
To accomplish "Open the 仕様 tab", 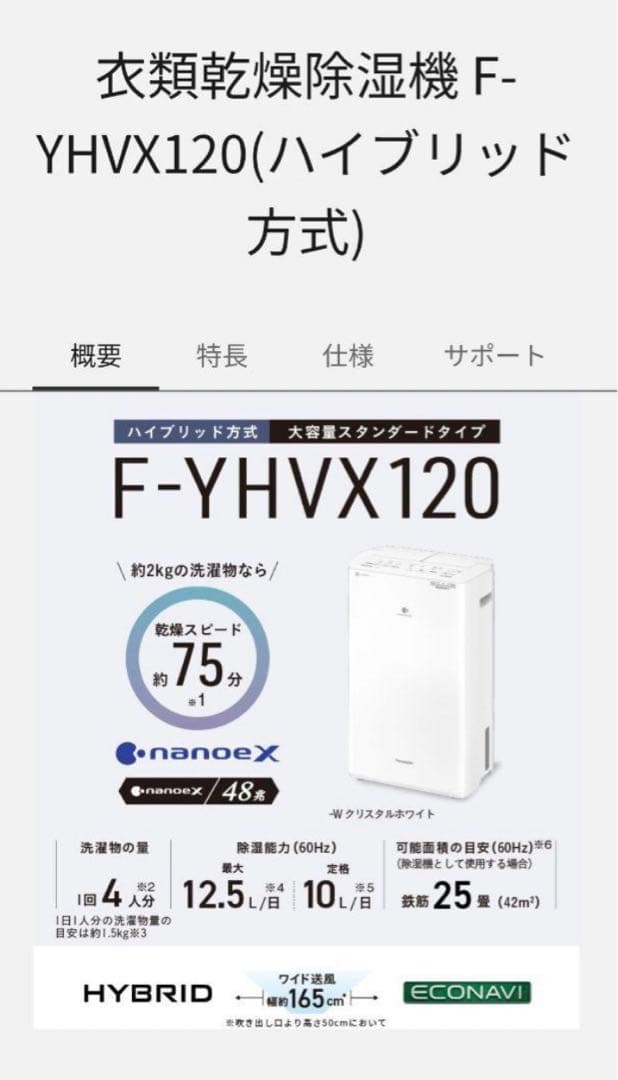I will click(x=348, y=355).
